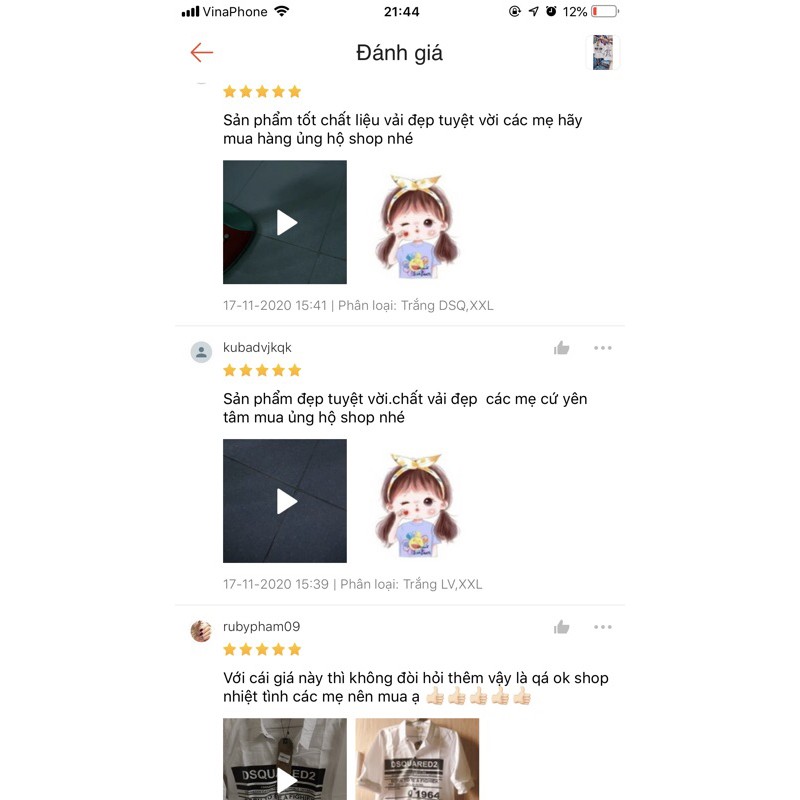This screenshot has height=800, width=800.
Task: Open the cartoon girl image in the Trắng DSQ,XXL review
Action: pyautogui.click(x=417, y=224)
